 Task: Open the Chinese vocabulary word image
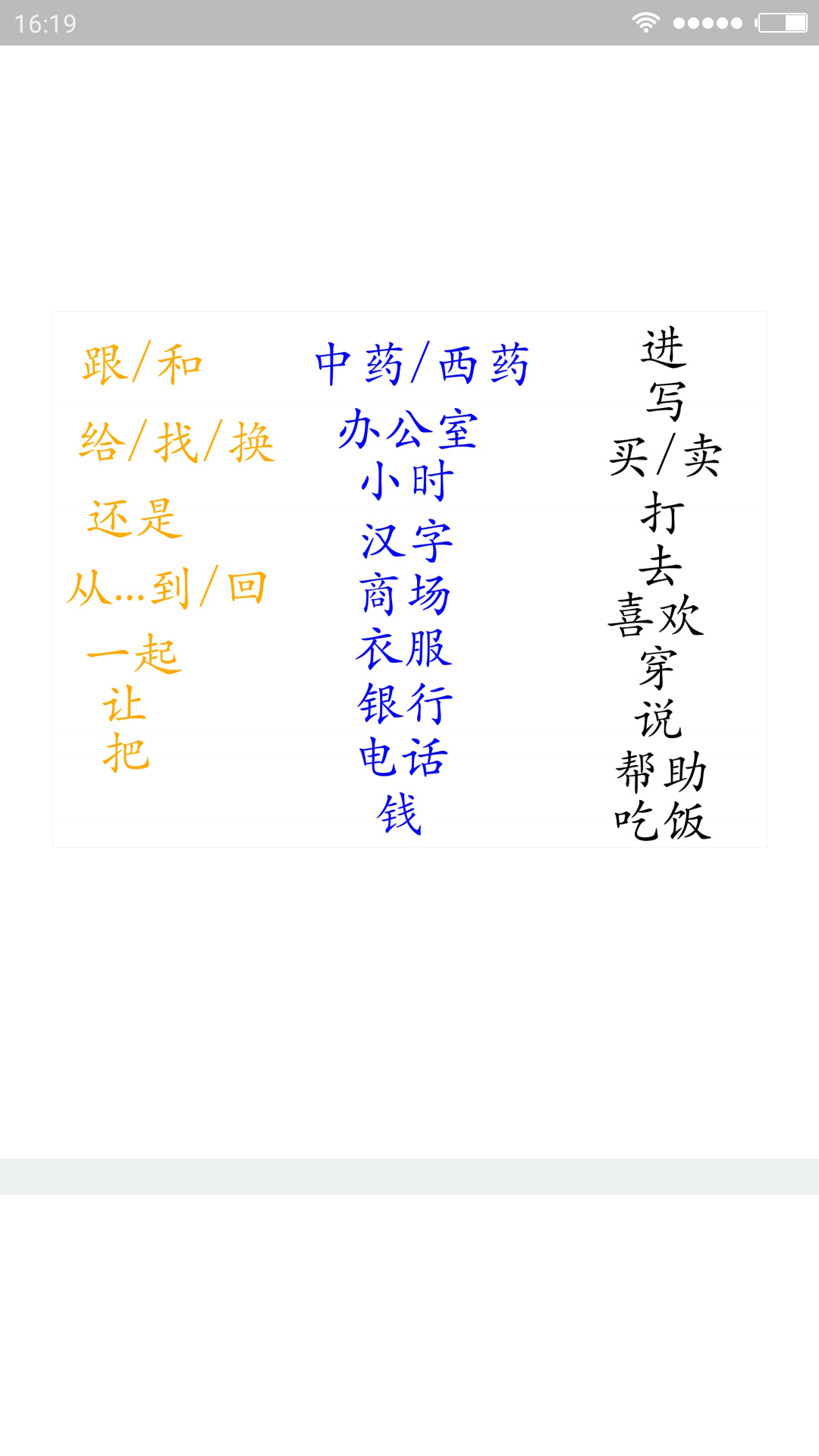[x=409, y=579]
